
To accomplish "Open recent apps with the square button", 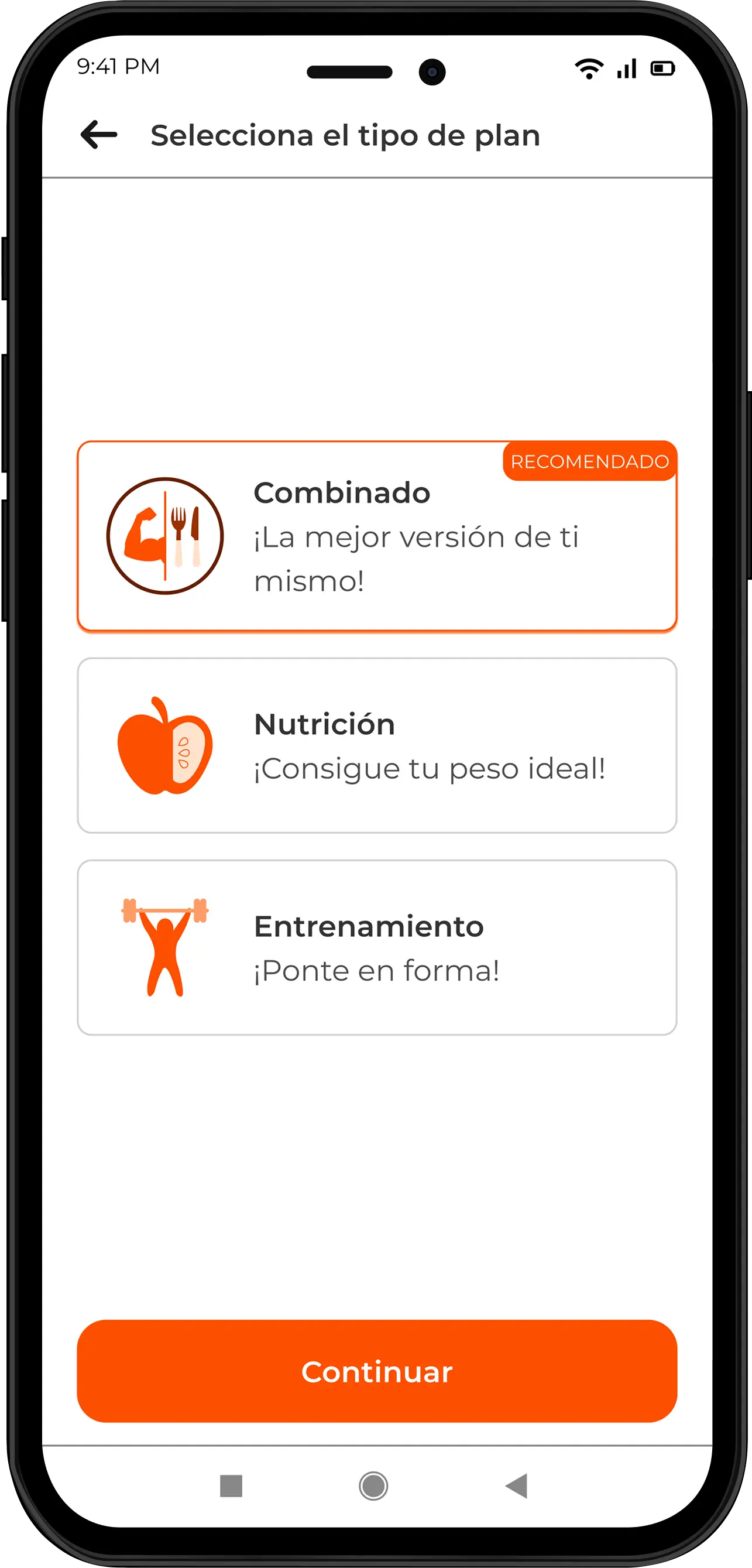I will [231, 1486].
